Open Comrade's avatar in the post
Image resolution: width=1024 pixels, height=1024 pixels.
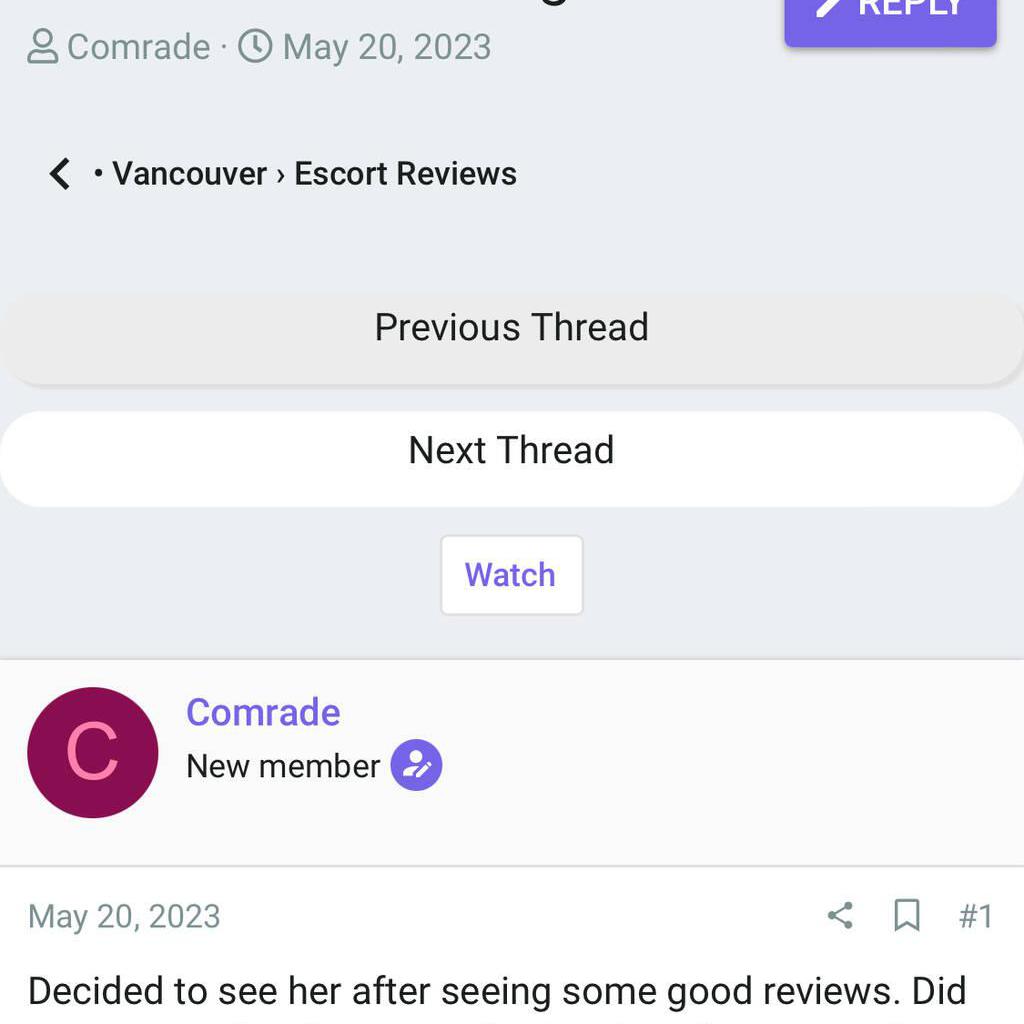click(x=92, y=752)
